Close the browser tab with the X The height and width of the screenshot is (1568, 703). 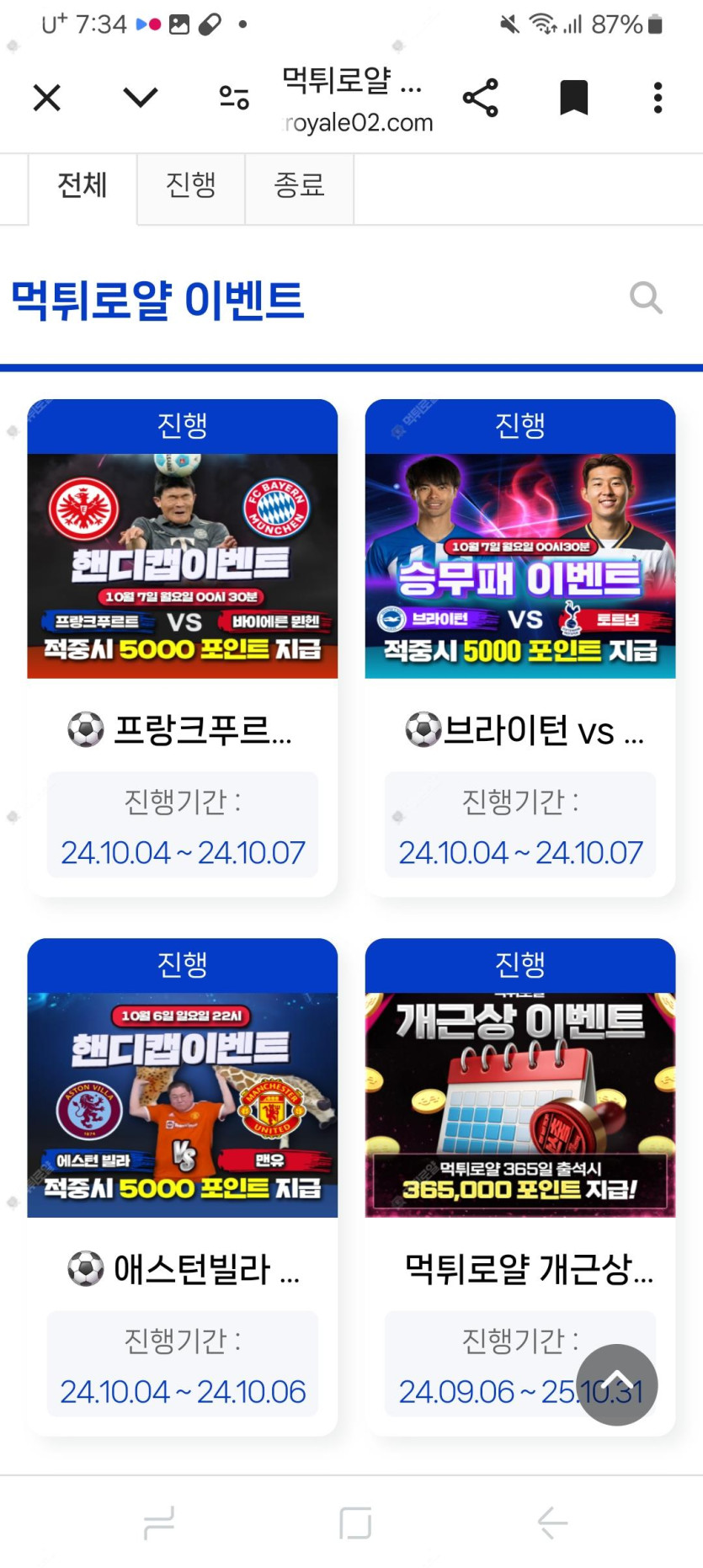point(47,98)
